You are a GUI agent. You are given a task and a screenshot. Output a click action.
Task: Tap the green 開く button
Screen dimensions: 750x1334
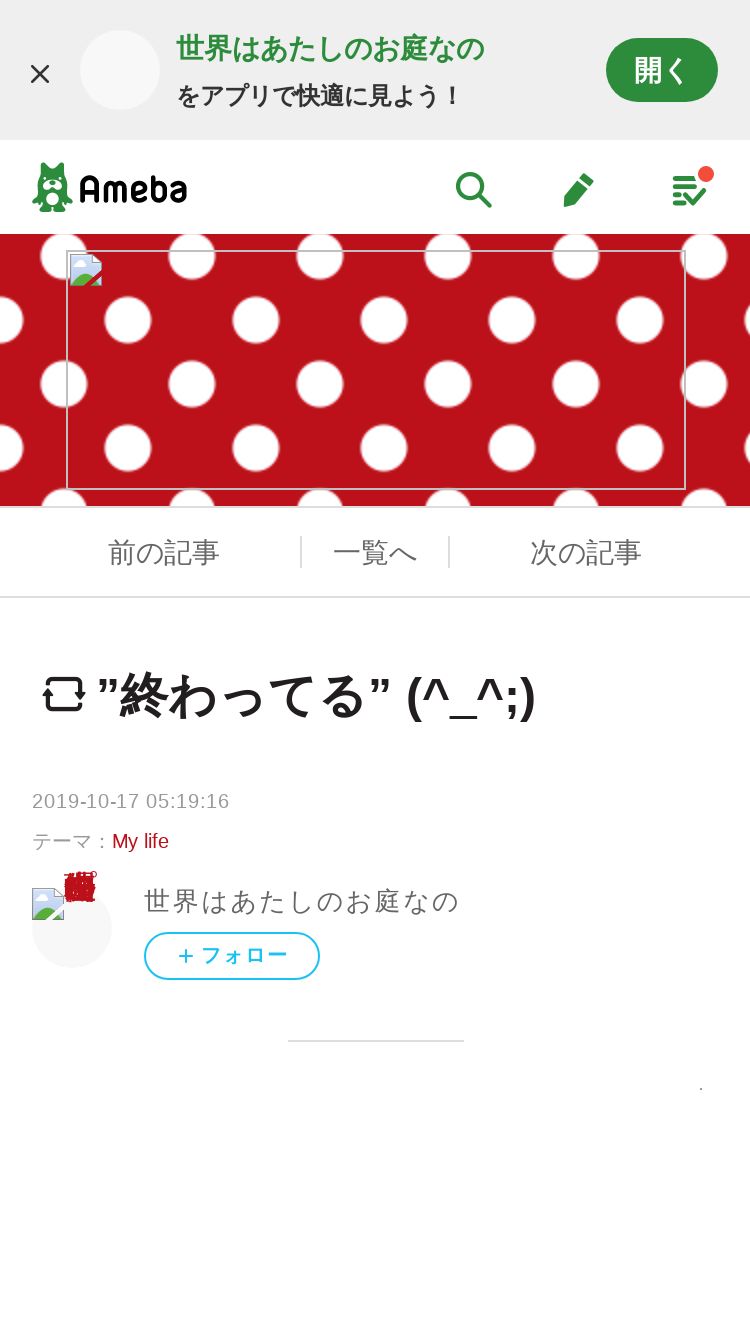tap(662, 70)
